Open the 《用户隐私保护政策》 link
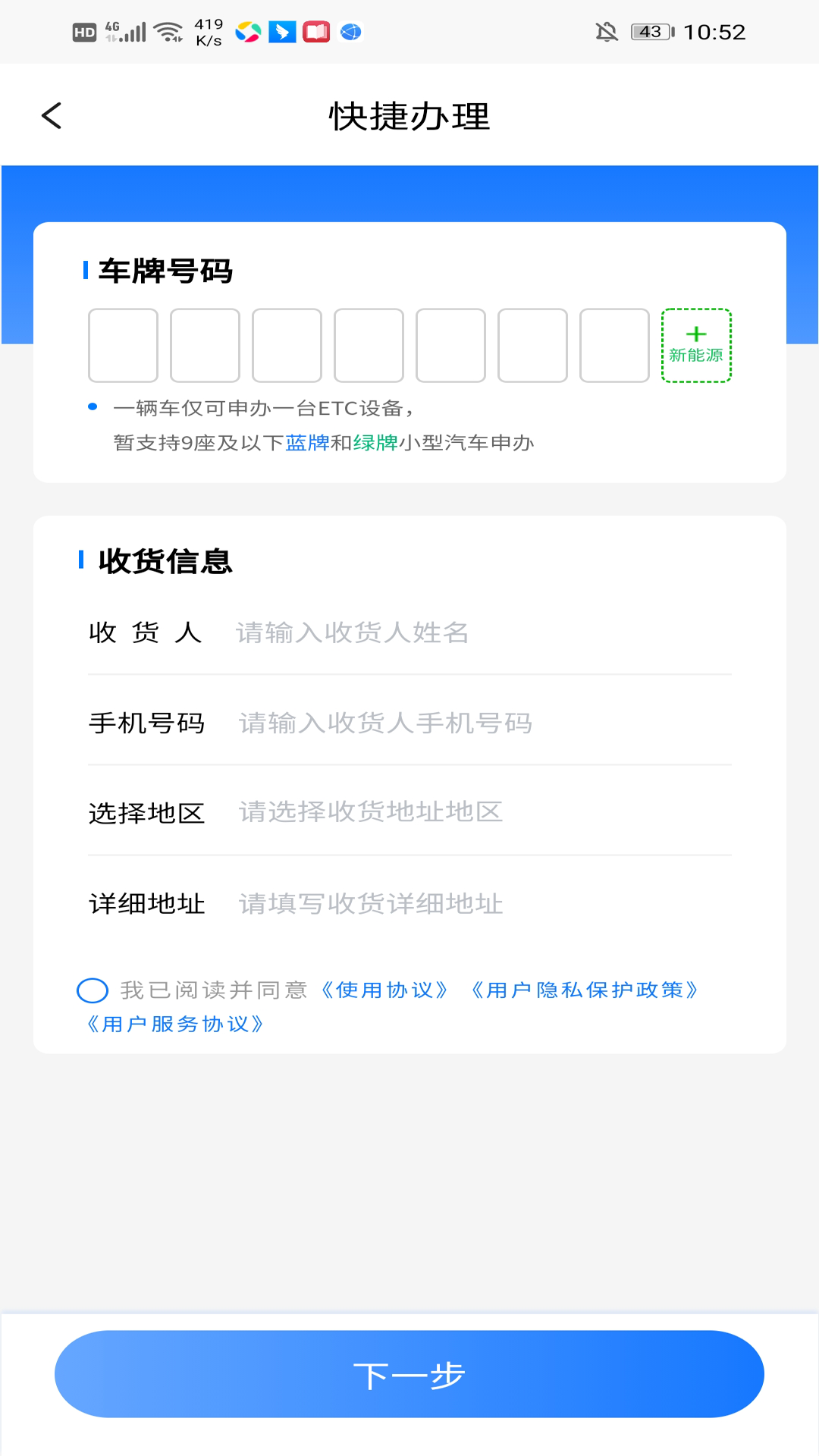This screenshot has height=1456, width=819. 585,990
